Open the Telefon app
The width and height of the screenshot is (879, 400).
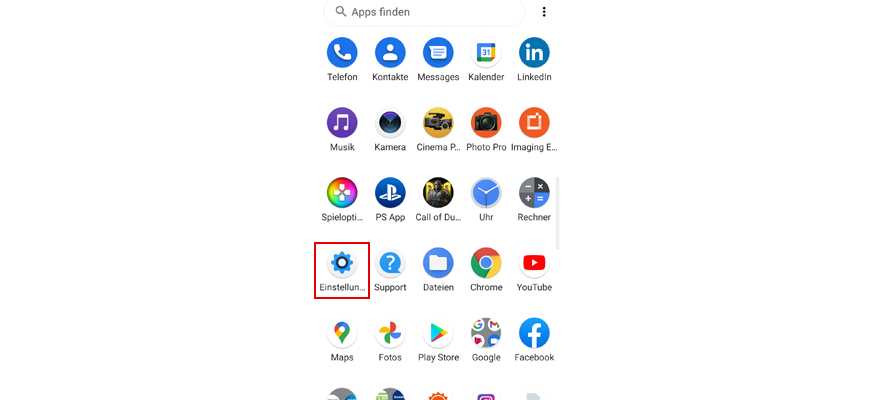point(342,53)
